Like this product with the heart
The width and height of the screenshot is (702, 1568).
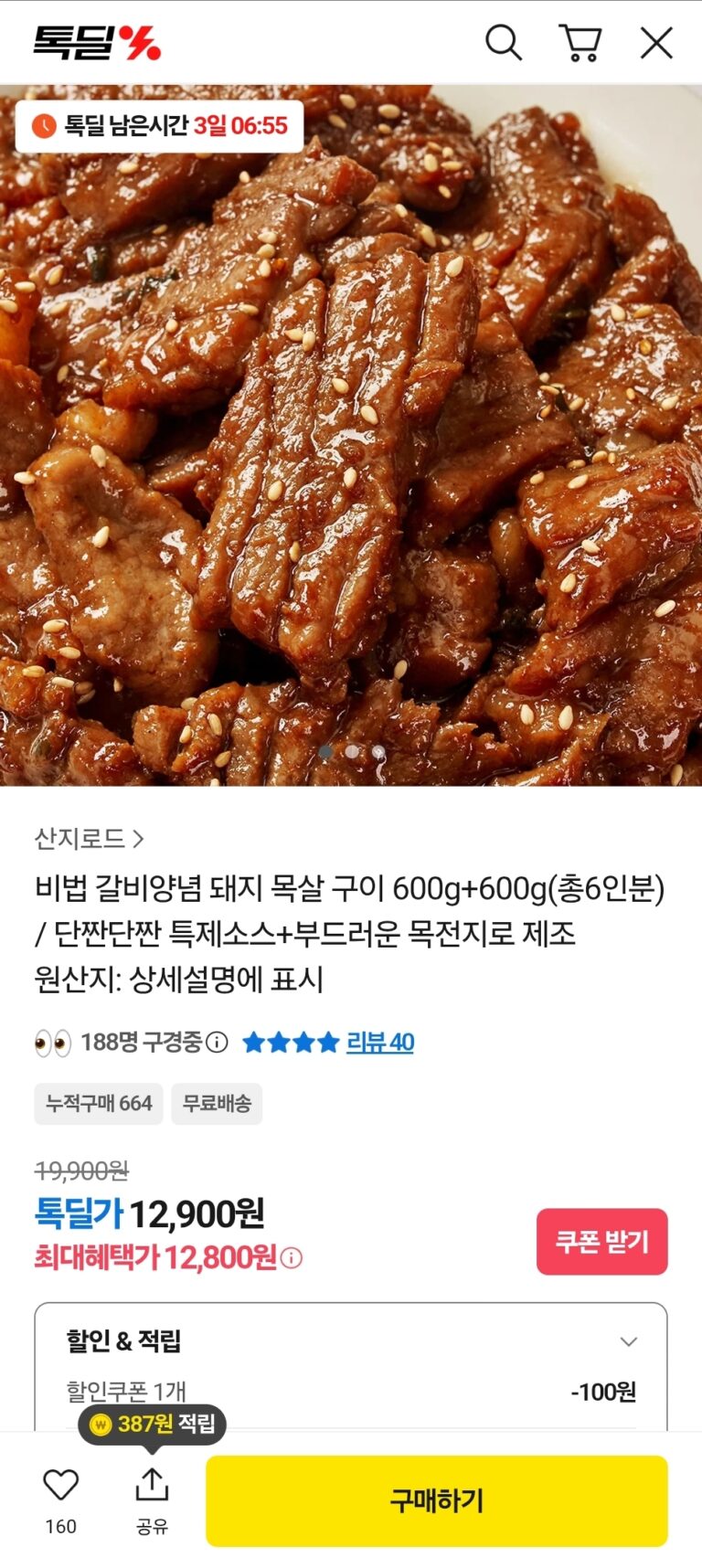point(61,1486)
